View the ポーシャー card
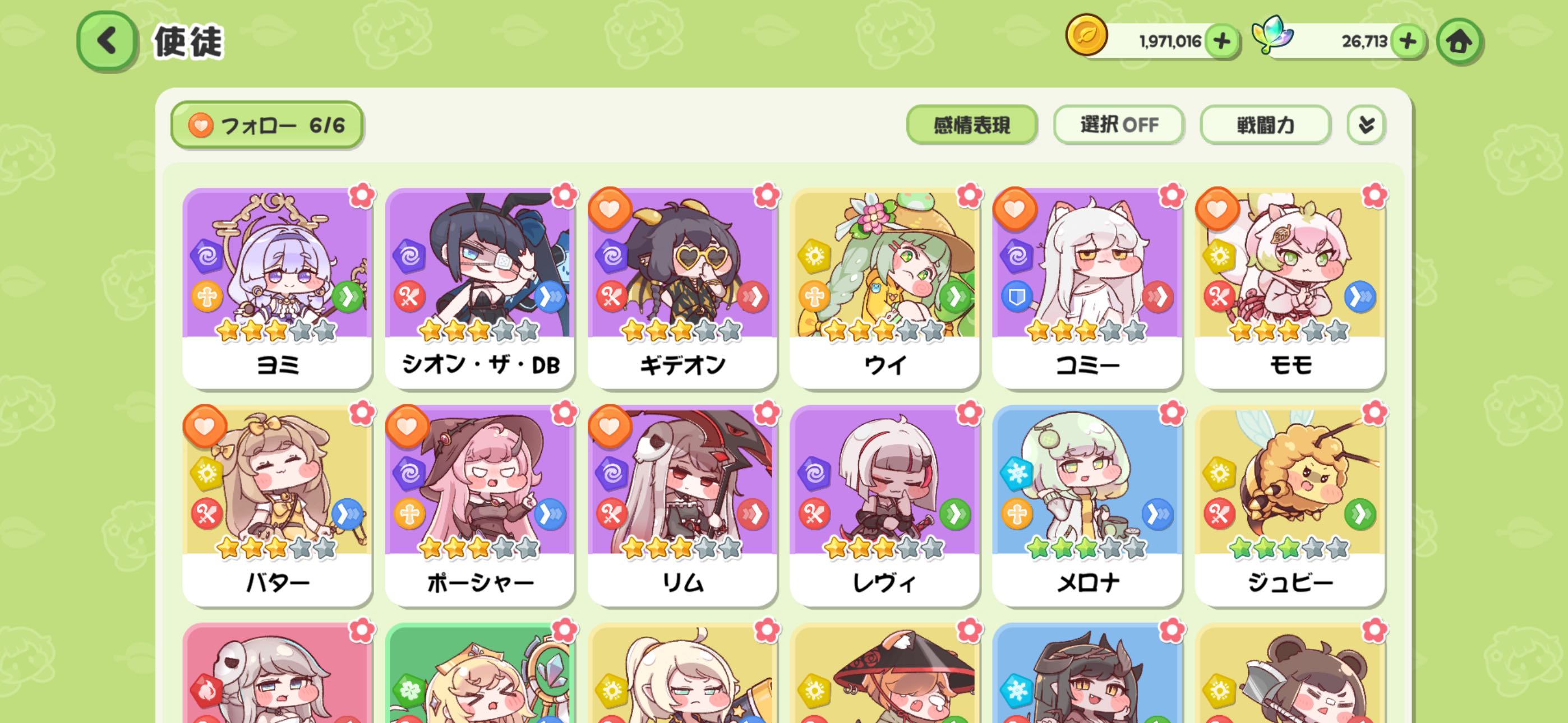Screen dimensions: 1568x723 pyautogui.click(x=479, y=505)
